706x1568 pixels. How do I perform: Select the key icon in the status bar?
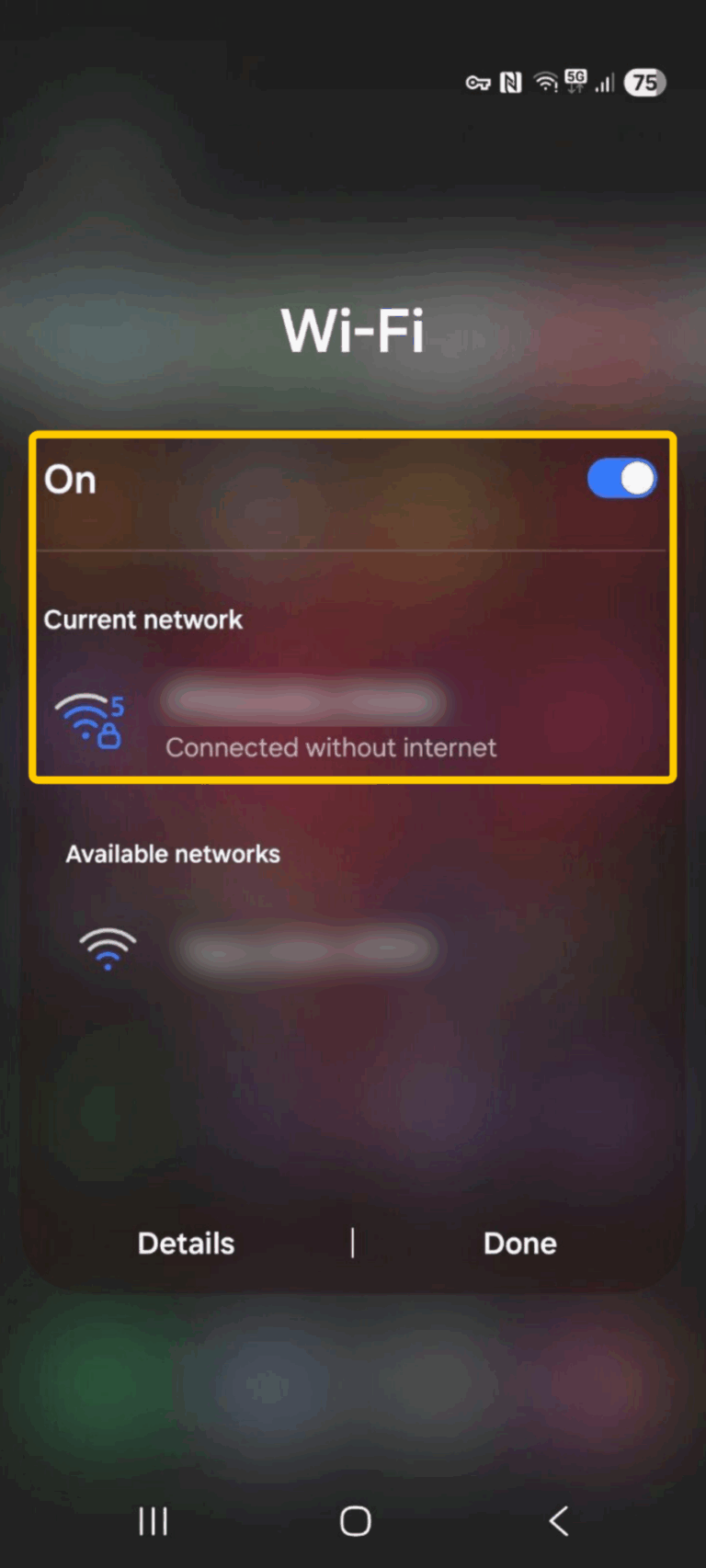click(477, 83)
